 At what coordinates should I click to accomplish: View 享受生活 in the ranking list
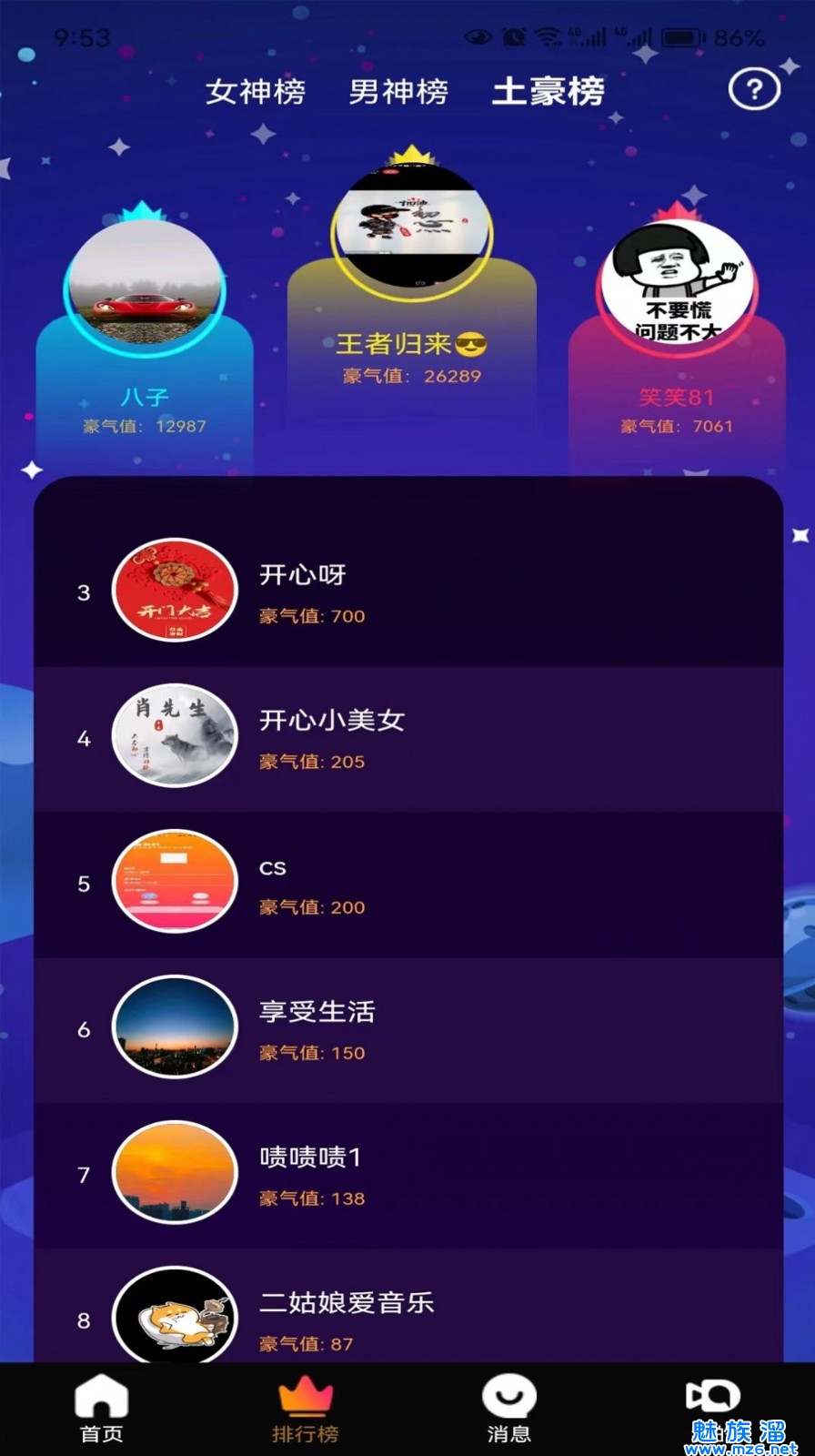pyautogui.click(x=408, y=1030)
